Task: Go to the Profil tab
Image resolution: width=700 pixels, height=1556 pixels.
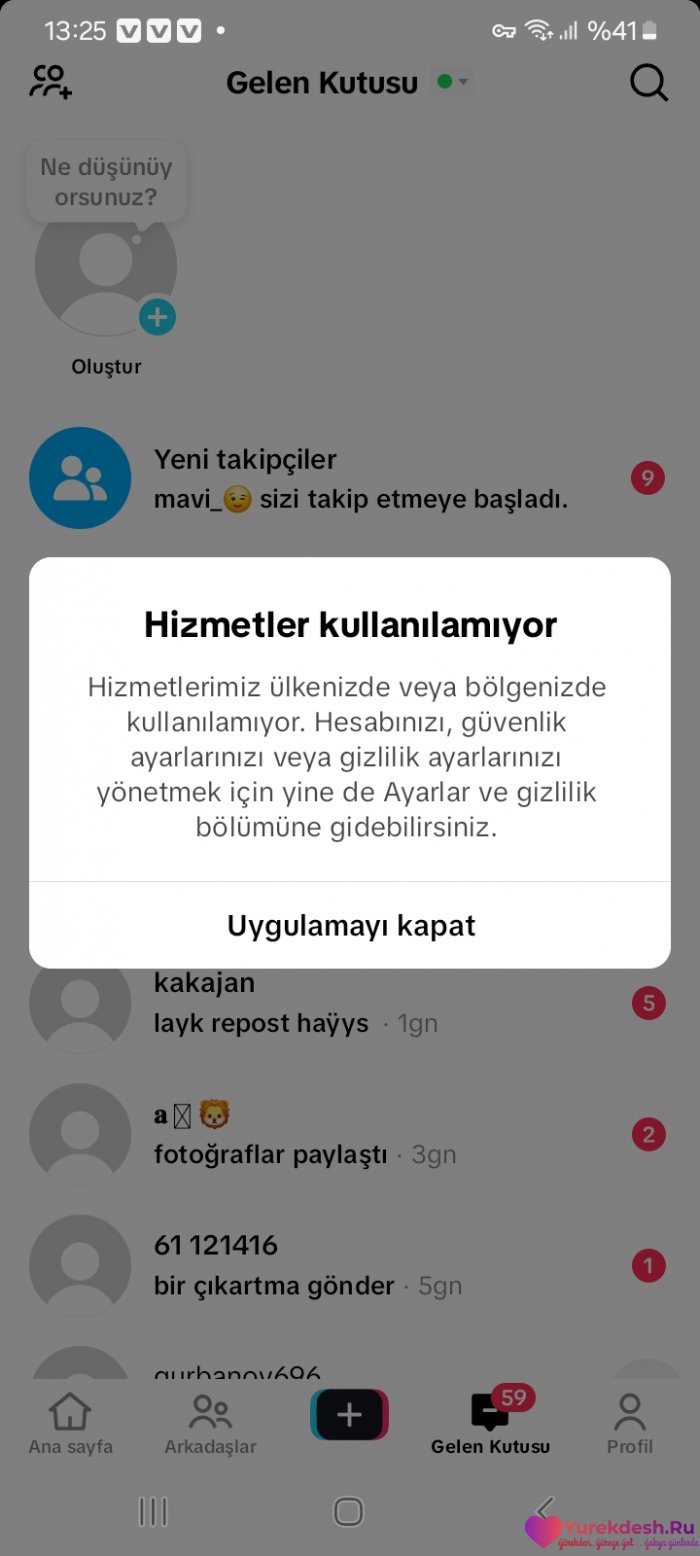Action: [x=629, y=1423]
